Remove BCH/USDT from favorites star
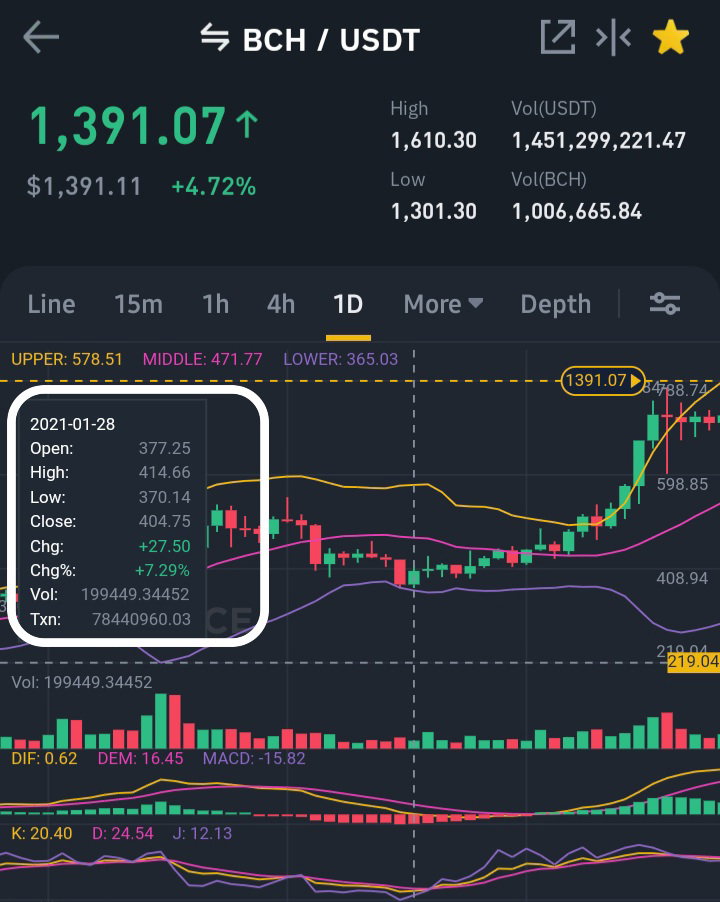The height and width of the screenshot is (902, 720). point(671,37)
